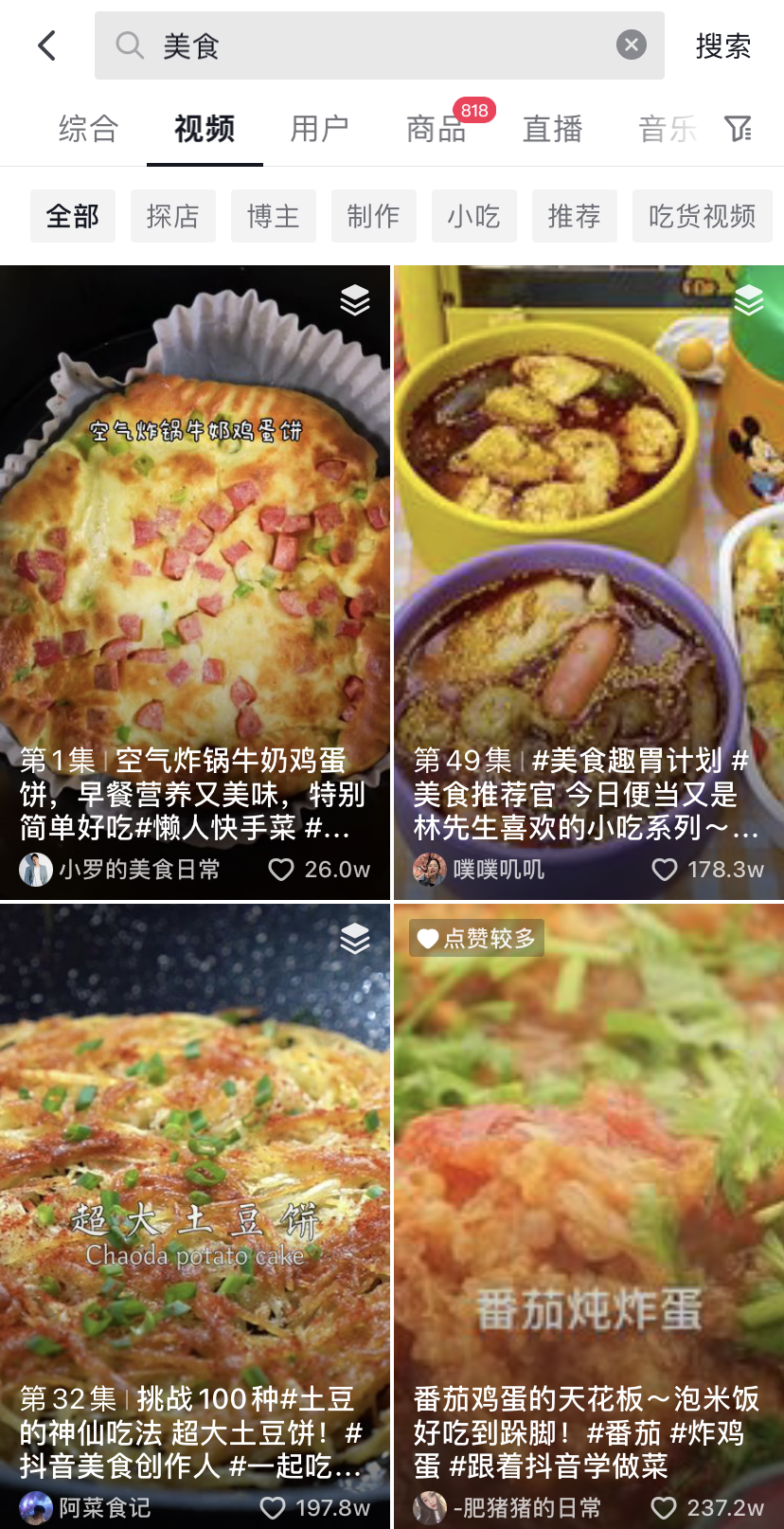Viewport: 784px width, 1529px height.
Task: Open the 商品 tab
Action: [437, 129]
